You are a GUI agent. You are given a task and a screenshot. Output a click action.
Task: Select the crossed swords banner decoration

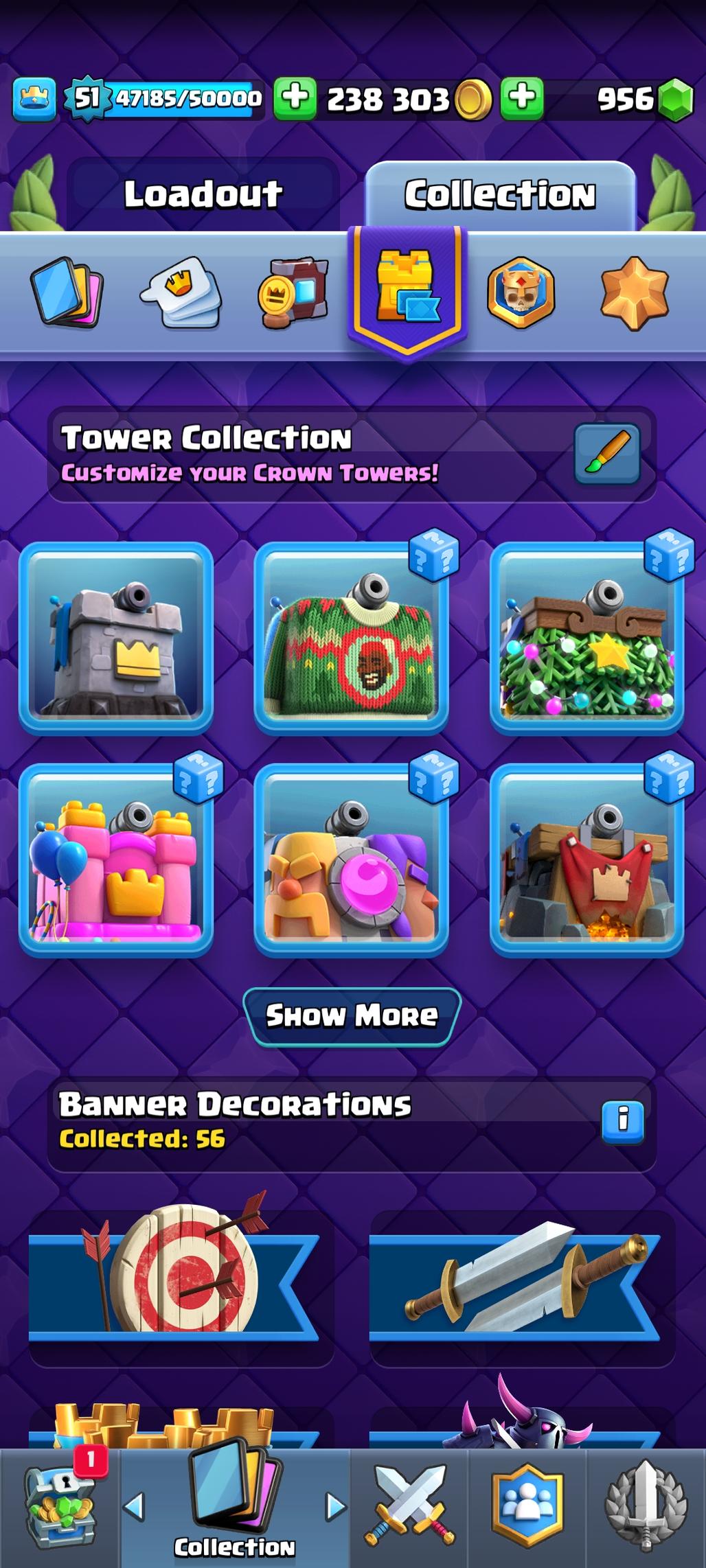(x=522, y=1287)
